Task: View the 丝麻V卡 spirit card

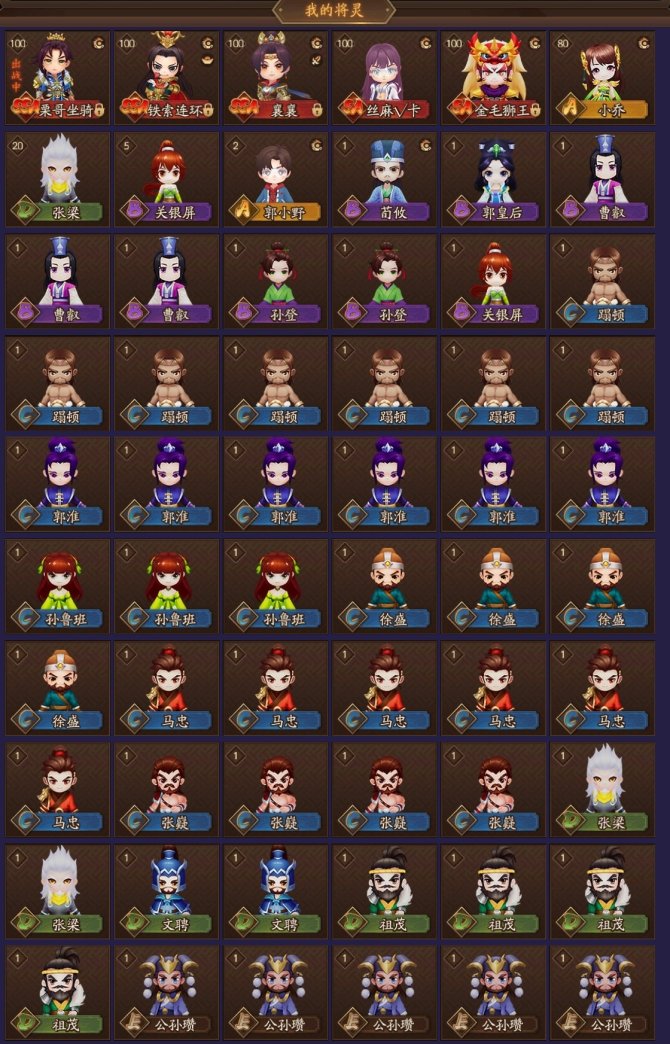Action: point(385,77)
